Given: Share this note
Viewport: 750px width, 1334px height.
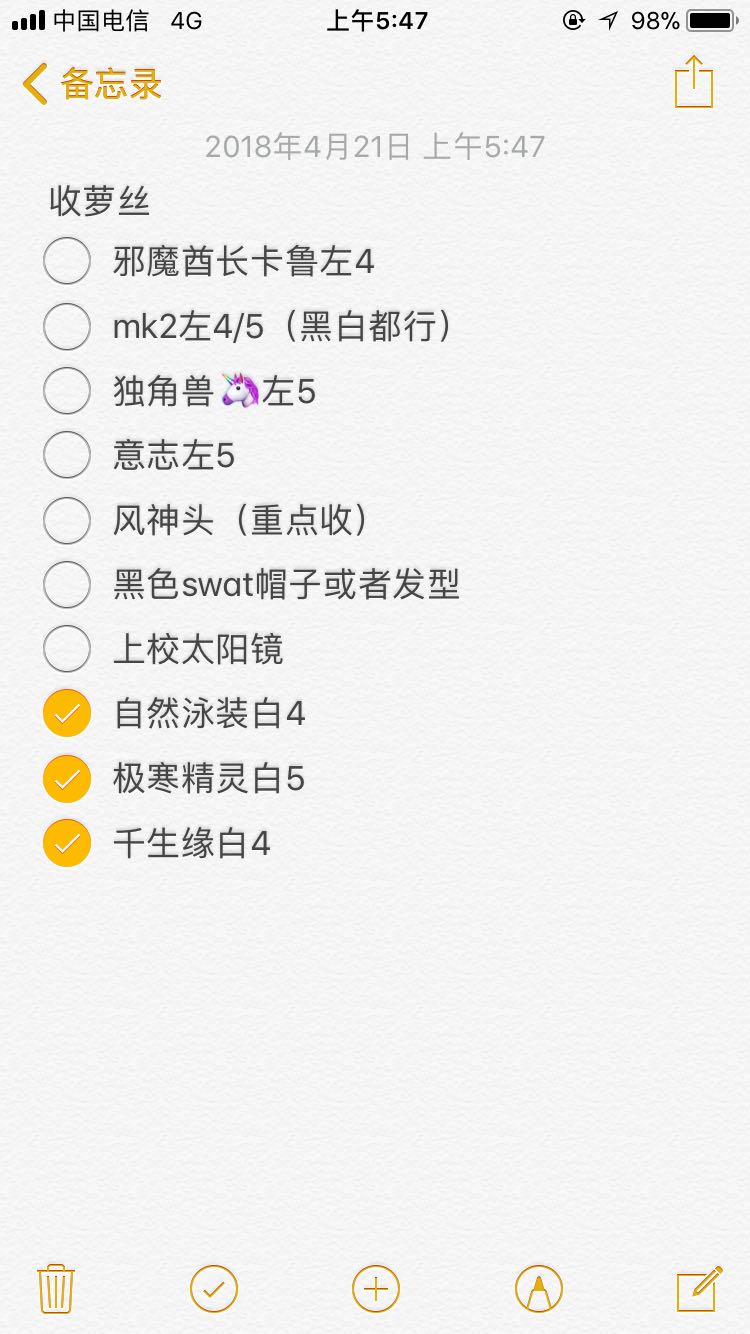Looking at the screenshot, I should click(693, 82).
